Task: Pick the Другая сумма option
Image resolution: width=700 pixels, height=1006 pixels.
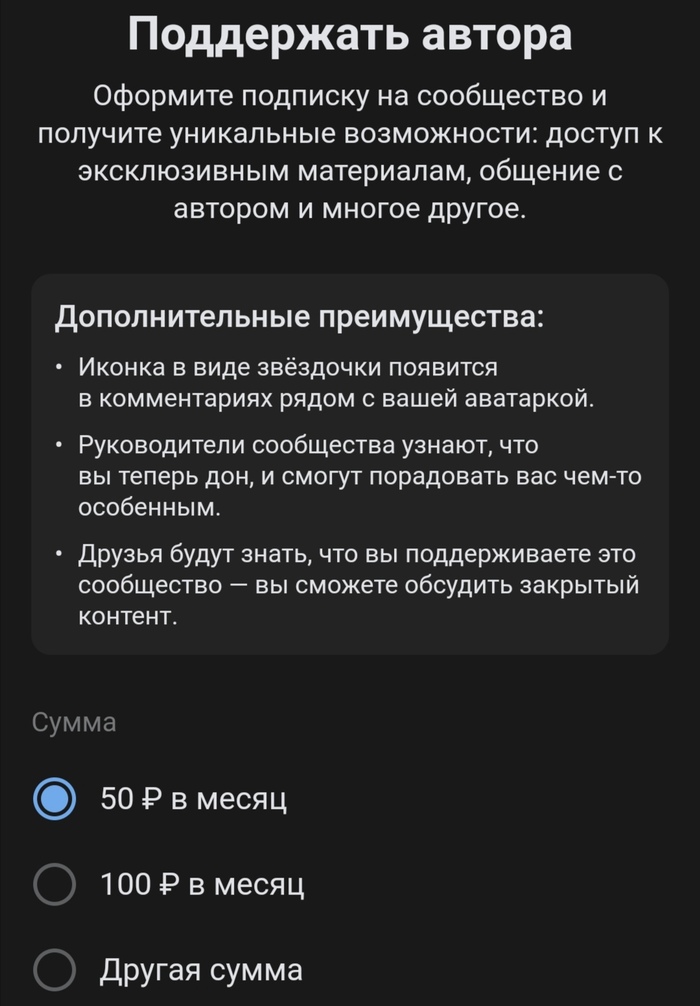Action: [x=54, y=969]
